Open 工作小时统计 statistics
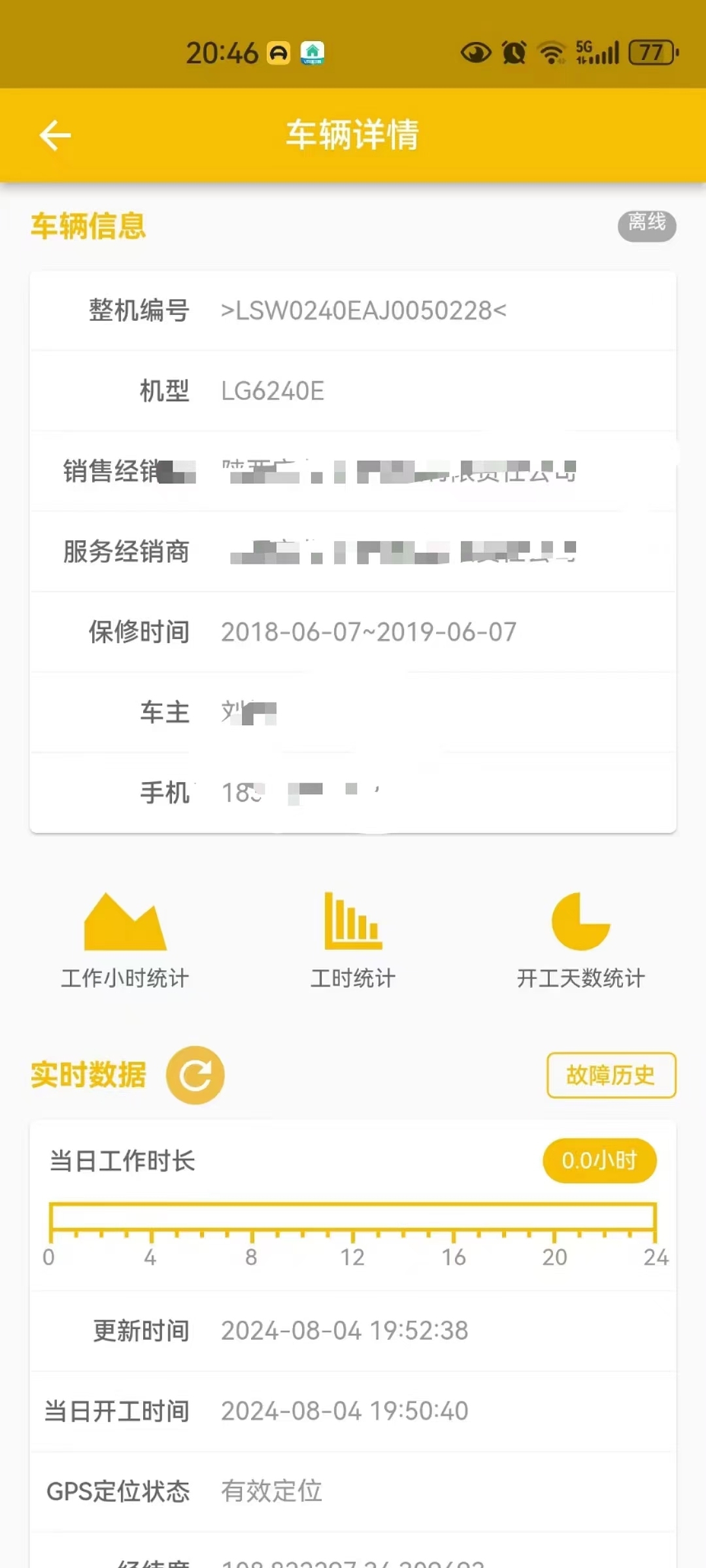706x1568 pixels. (125, 941)
